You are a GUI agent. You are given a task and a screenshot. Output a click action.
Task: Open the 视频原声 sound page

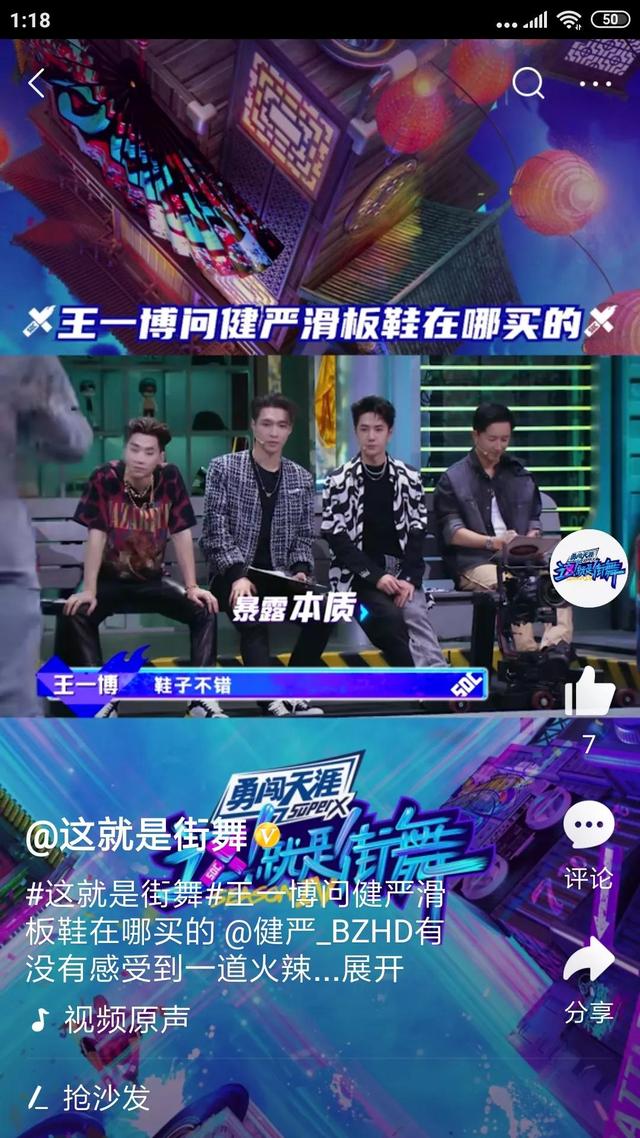(125, 1019)
